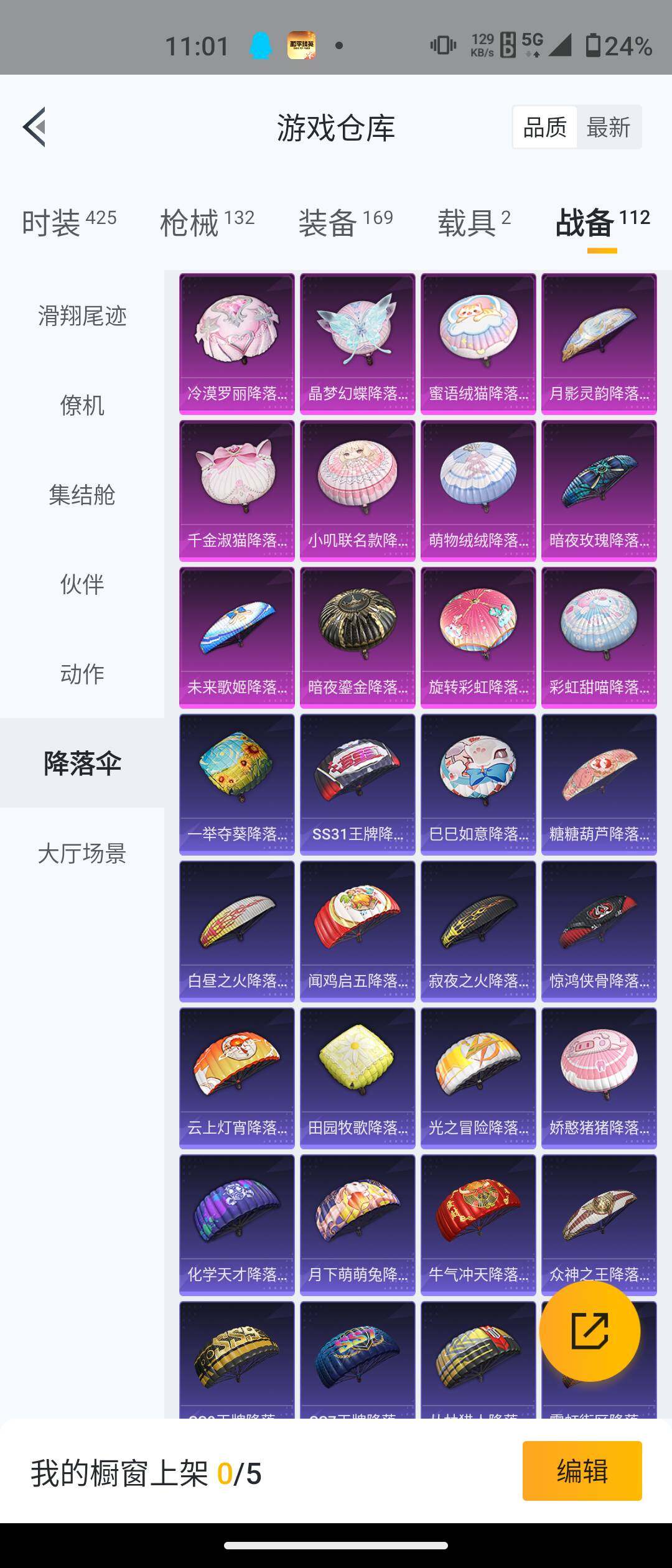The height and width of the screenshot is (1568, 672).
Task: Open the SS31王牌 parachute item
Action: (357, 784)
